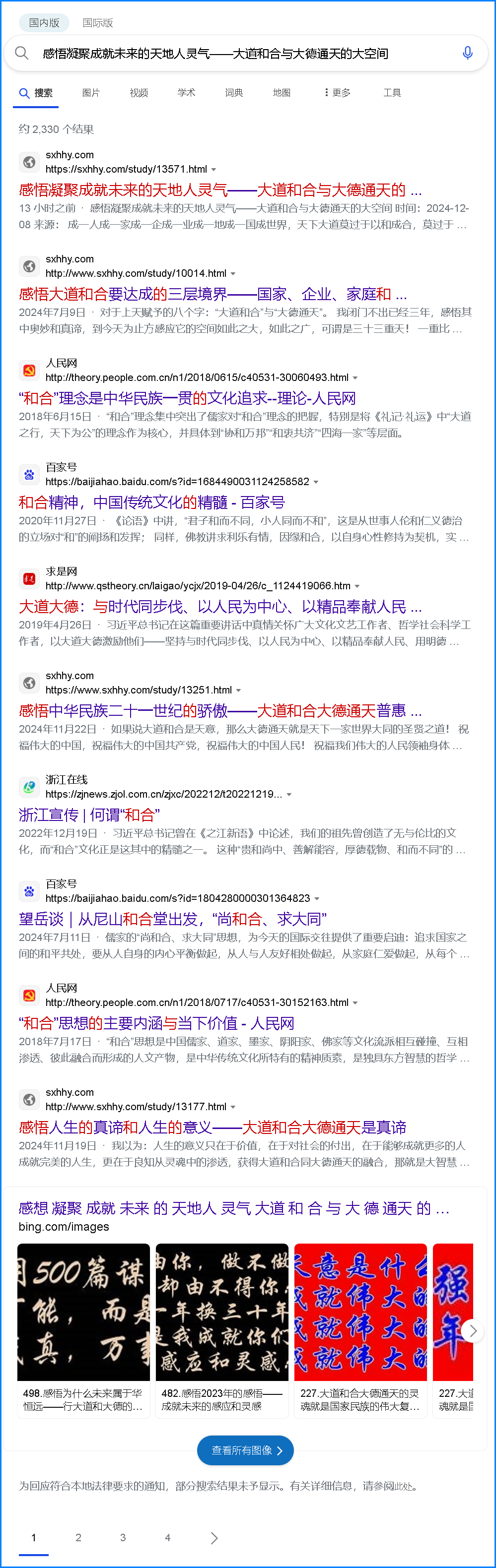496x1568 pixels.
Task: Expand the 更多 menu
Action: [x=337, y=93]
